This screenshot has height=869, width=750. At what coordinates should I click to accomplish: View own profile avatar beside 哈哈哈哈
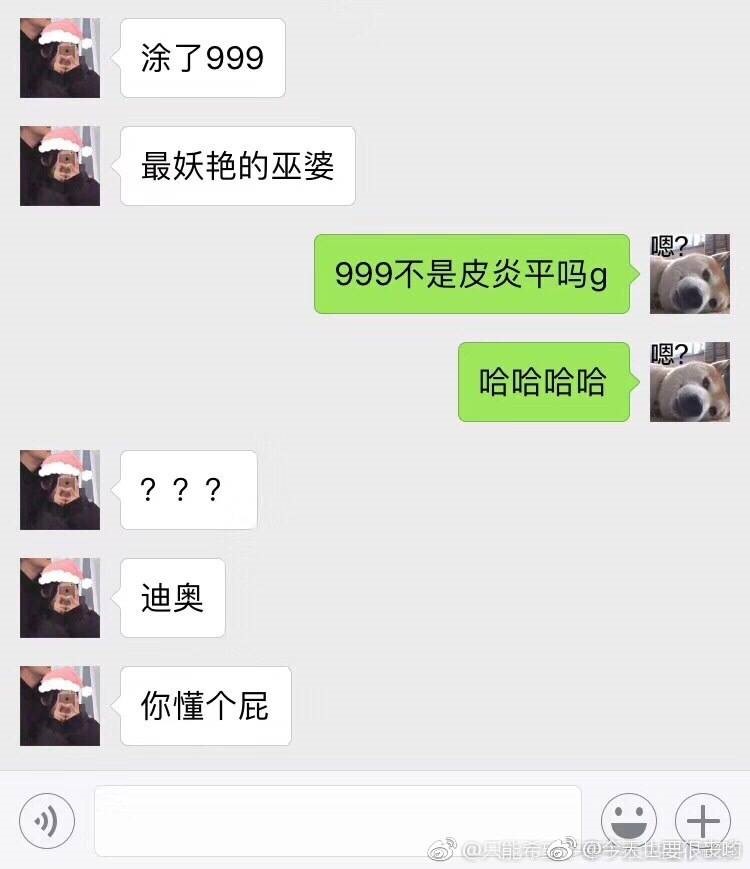click(690, 382)
